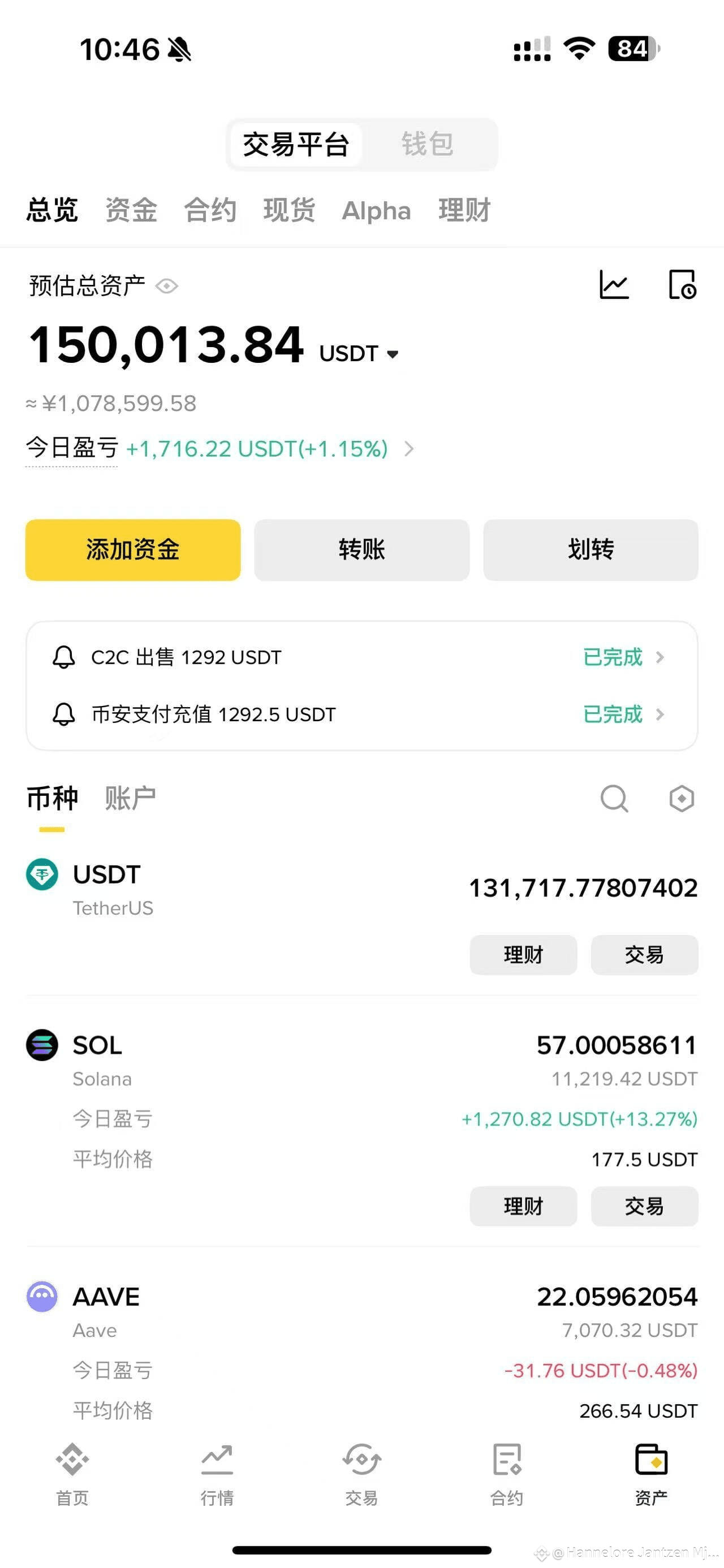Tap the yellow 添加资金 button
Screen dimensions: 724x1568
click(x=133, y=549)
